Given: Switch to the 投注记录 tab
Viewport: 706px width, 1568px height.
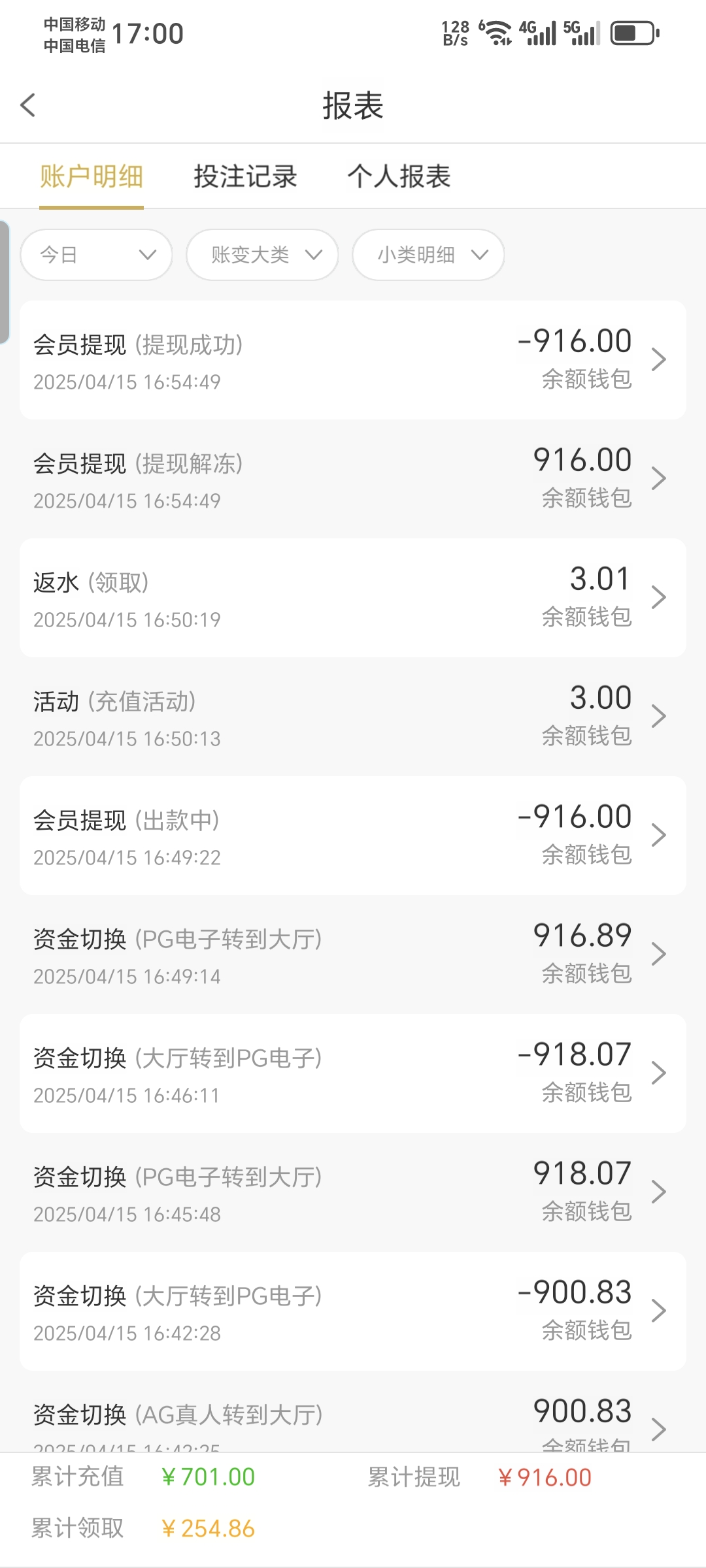Looking at the screenshot, I should coord(245,176).
